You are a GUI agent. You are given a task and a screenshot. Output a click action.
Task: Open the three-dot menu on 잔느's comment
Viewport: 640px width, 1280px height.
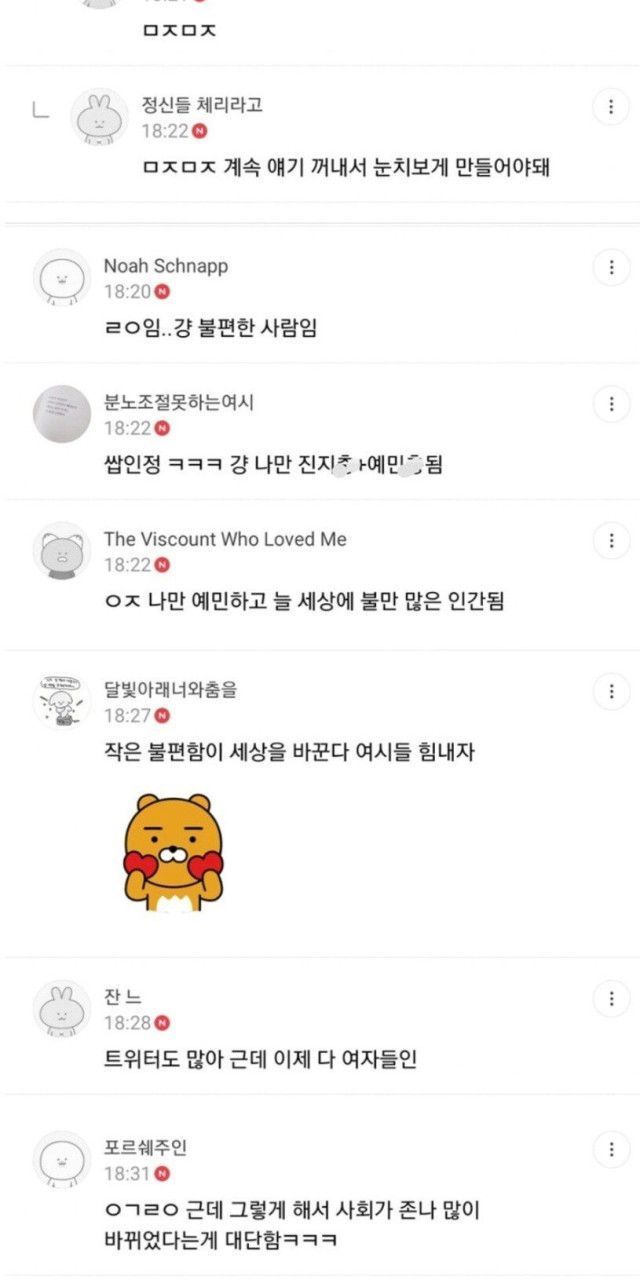[610, 998]
